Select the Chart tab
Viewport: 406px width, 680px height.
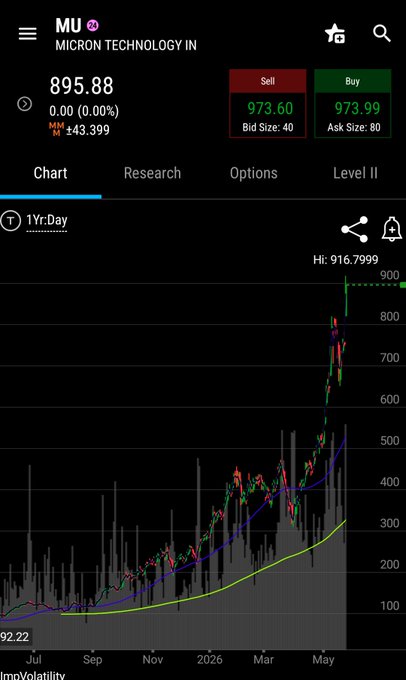pyautogui.click(x=50, y=173)
